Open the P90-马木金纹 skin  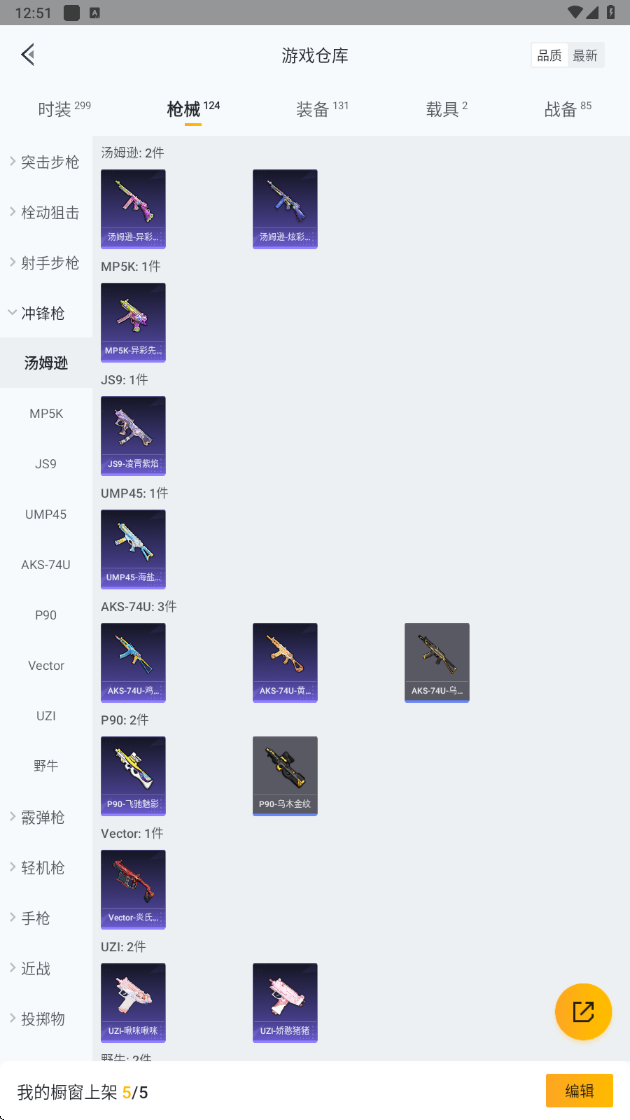[285, 775]
